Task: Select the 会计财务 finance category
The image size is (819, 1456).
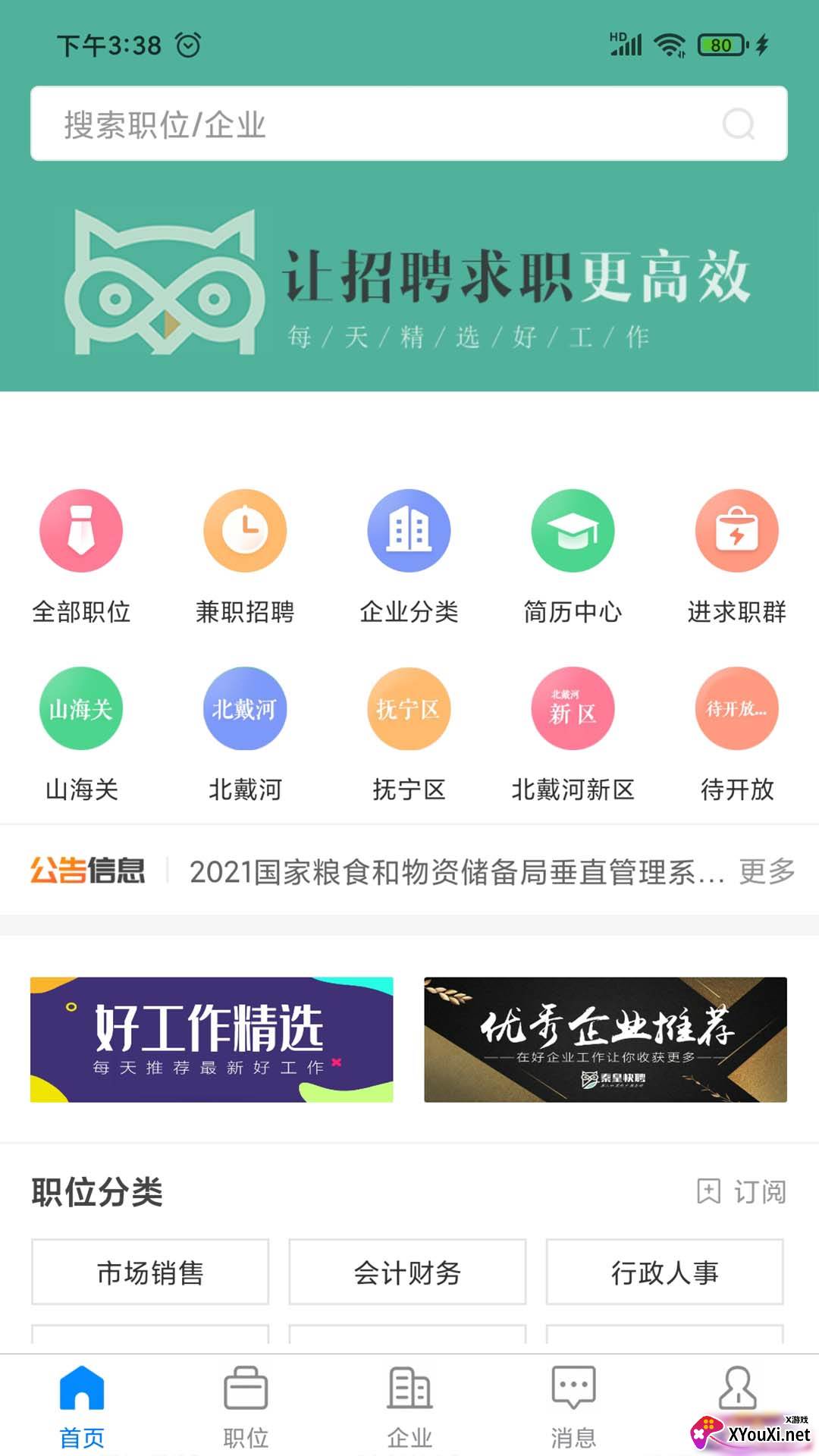Action: point(407,1272)
